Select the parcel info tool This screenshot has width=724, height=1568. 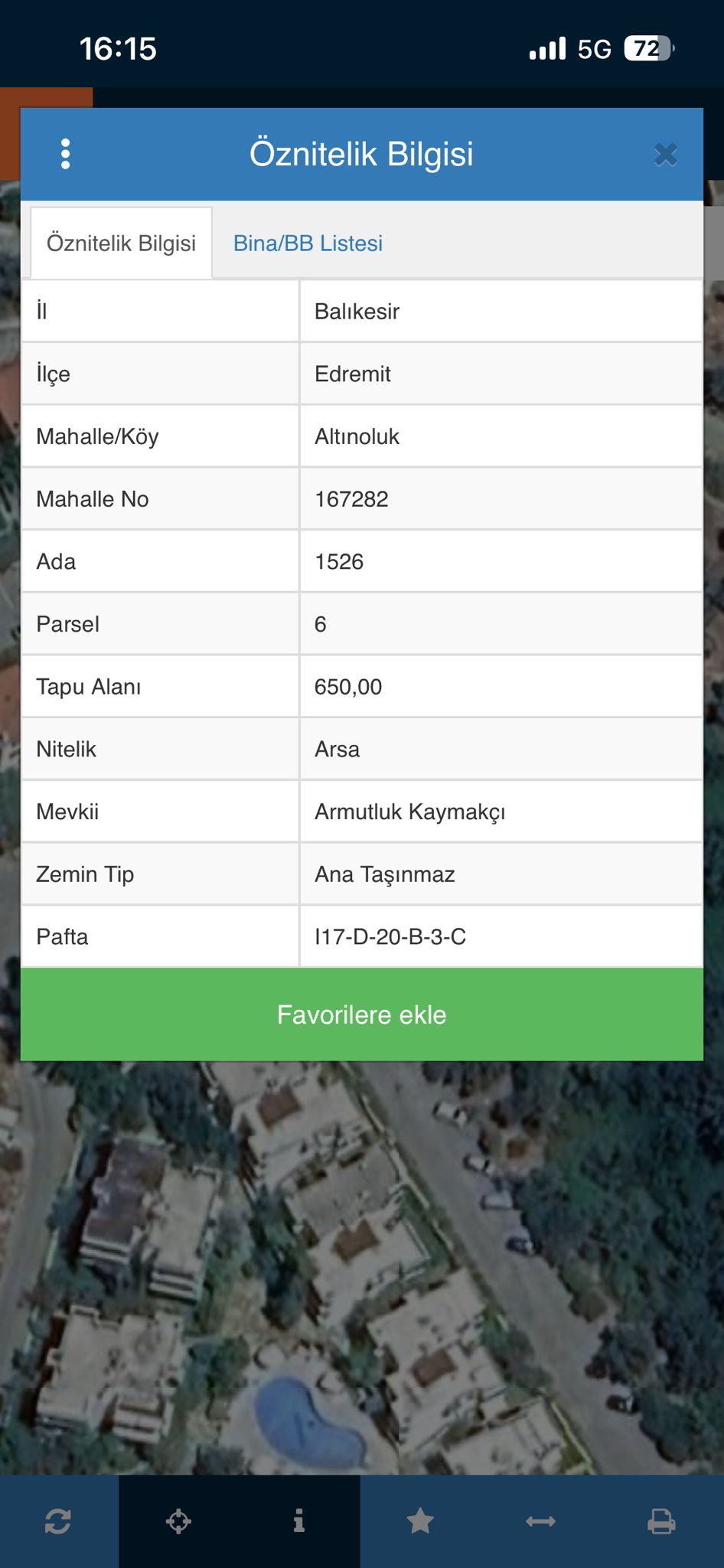[298, 1521]
